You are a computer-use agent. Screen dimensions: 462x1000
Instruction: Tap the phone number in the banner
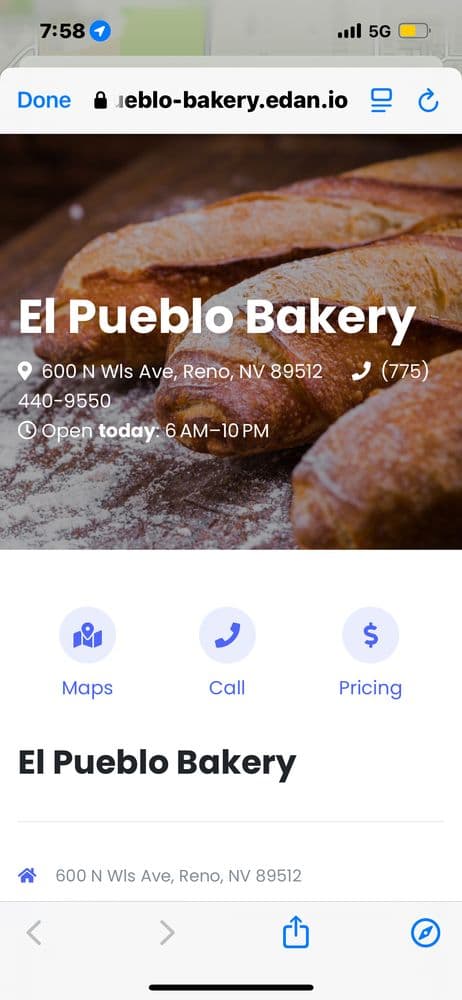coord(223,386)
